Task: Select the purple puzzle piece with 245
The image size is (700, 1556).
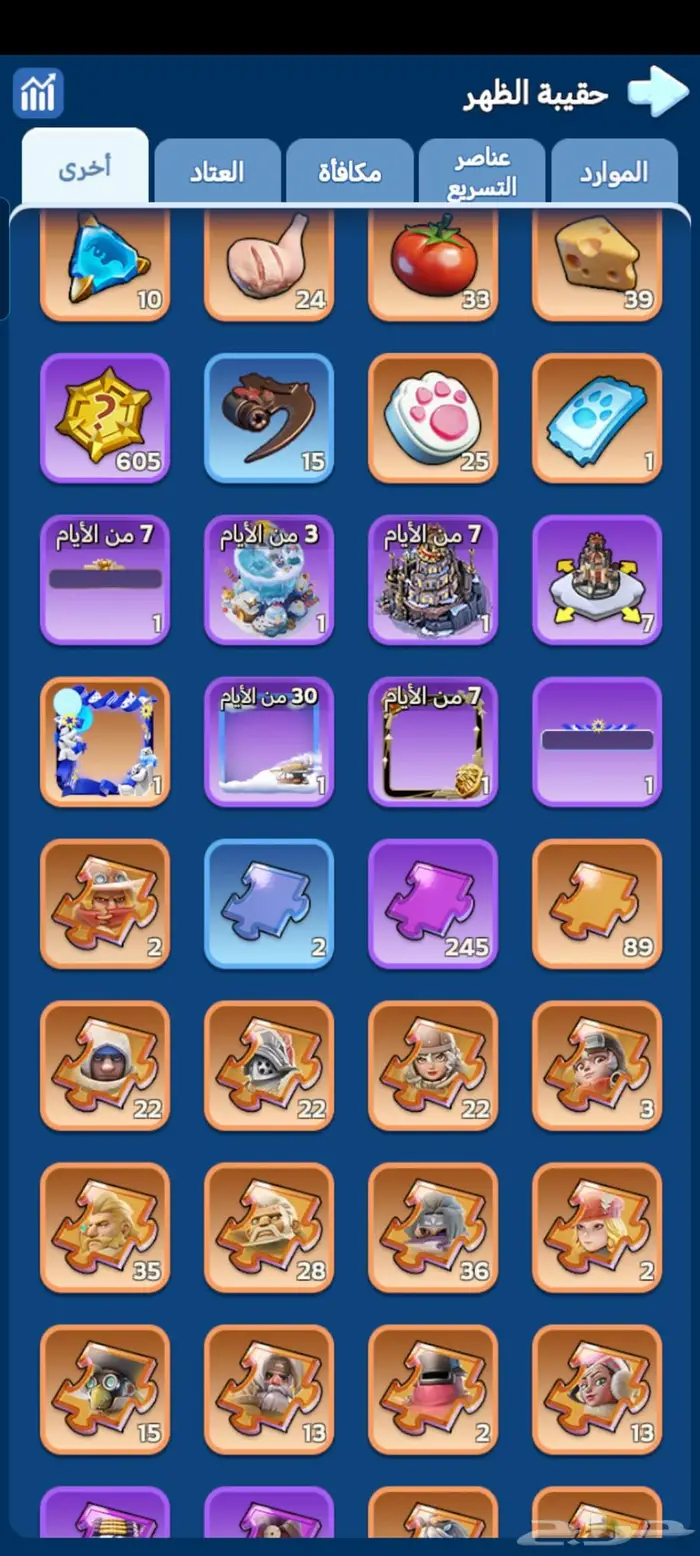Action: point(433,904)
